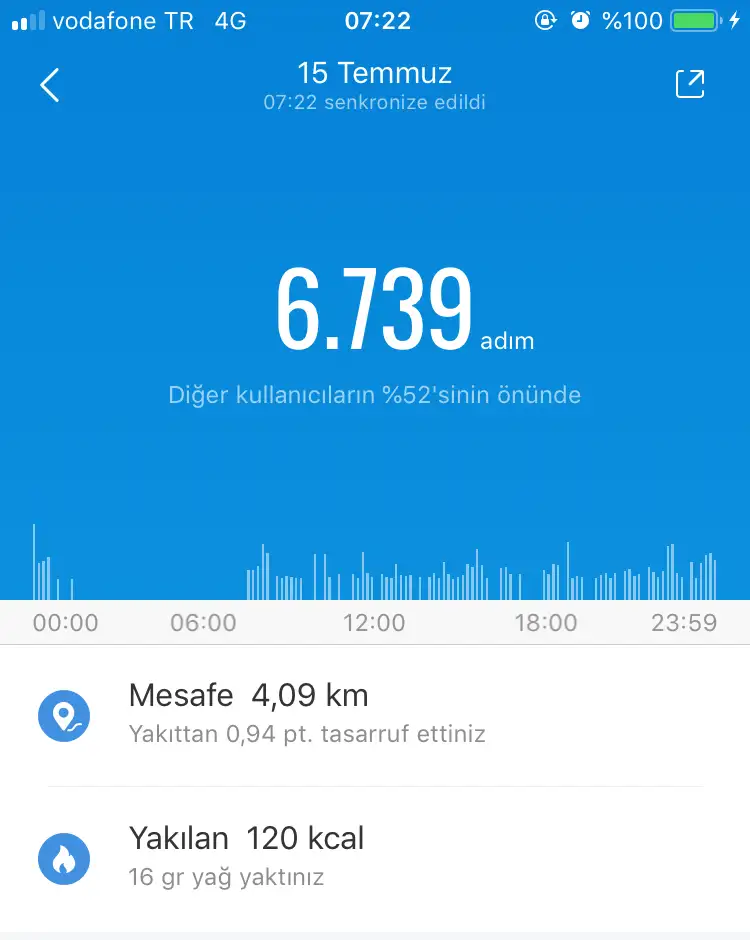The width and height of the screenshot is (750, 940).
Task: Go back using the arrow icon
Action: coord(49,85)
